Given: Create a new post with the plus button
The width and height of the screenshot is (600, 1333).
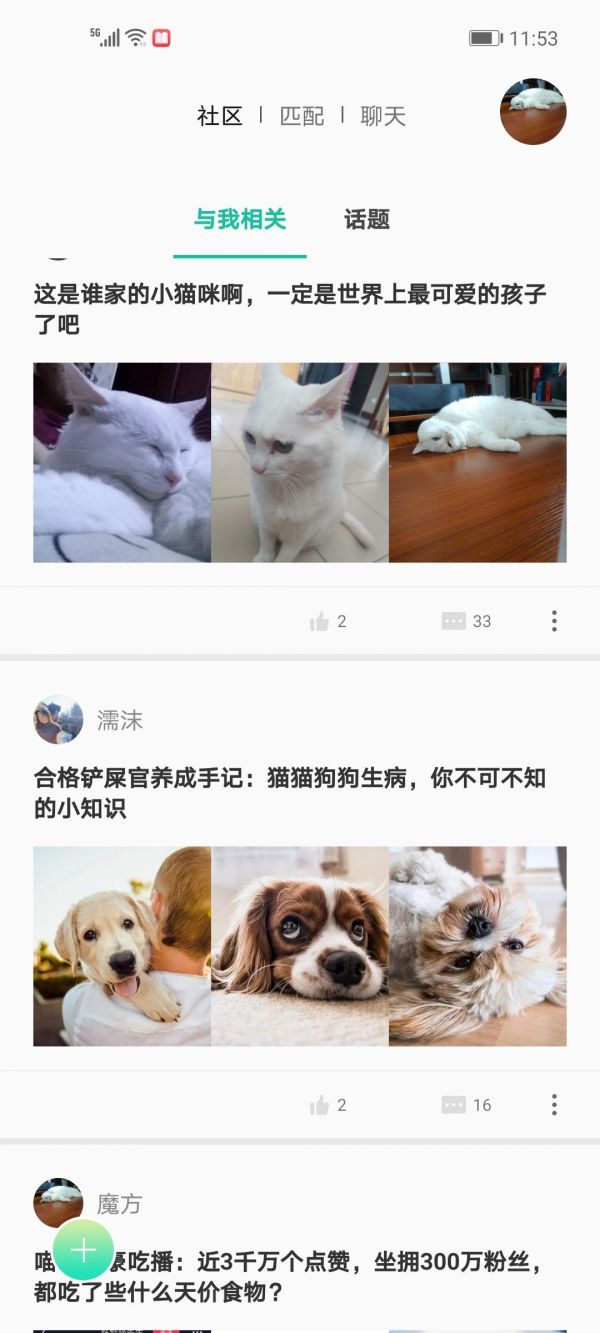Looking at the screenshot, I should point(83,1250).
